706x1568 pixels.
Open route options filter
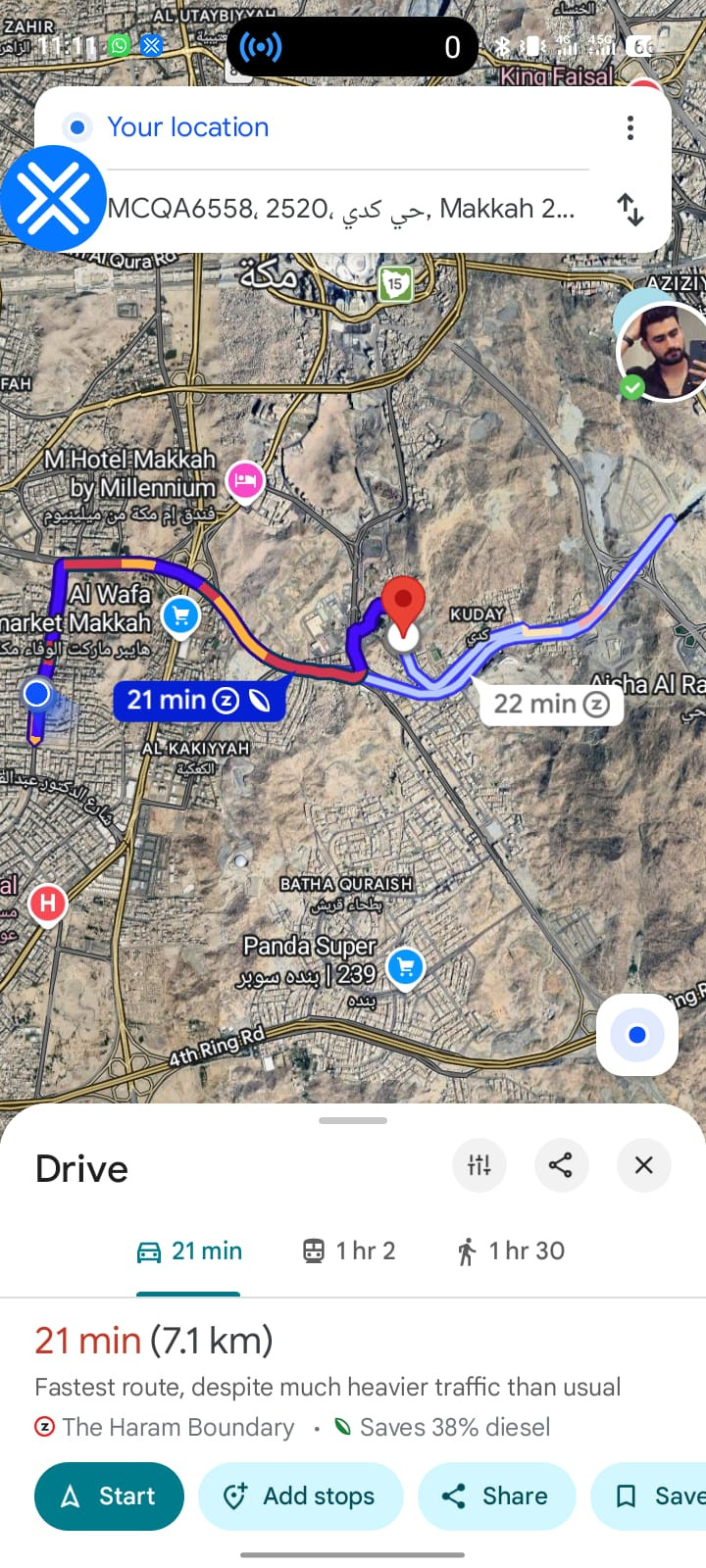(x=479, y=1164)
